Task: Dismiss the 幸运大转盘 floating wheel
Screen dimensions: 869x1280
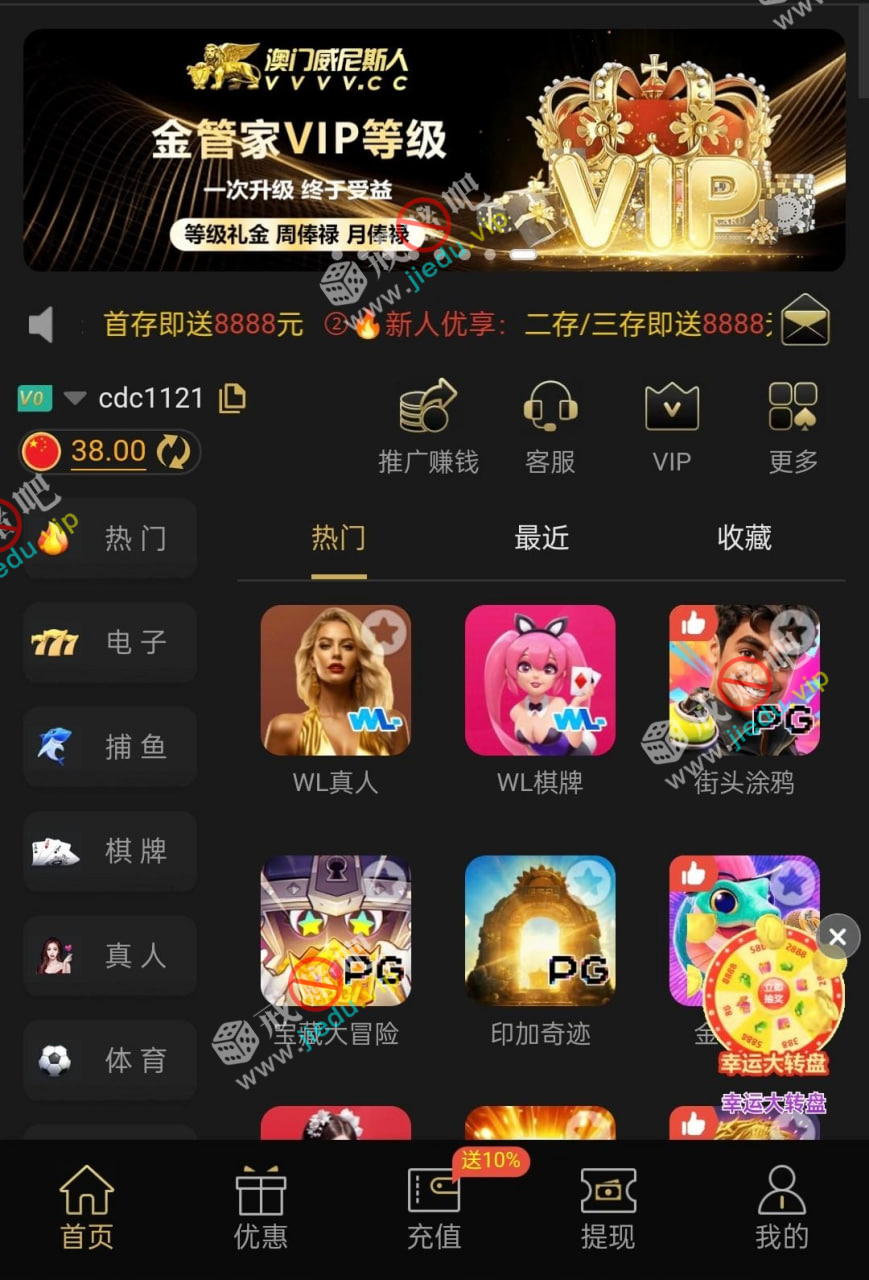Action: pos(837,937)
